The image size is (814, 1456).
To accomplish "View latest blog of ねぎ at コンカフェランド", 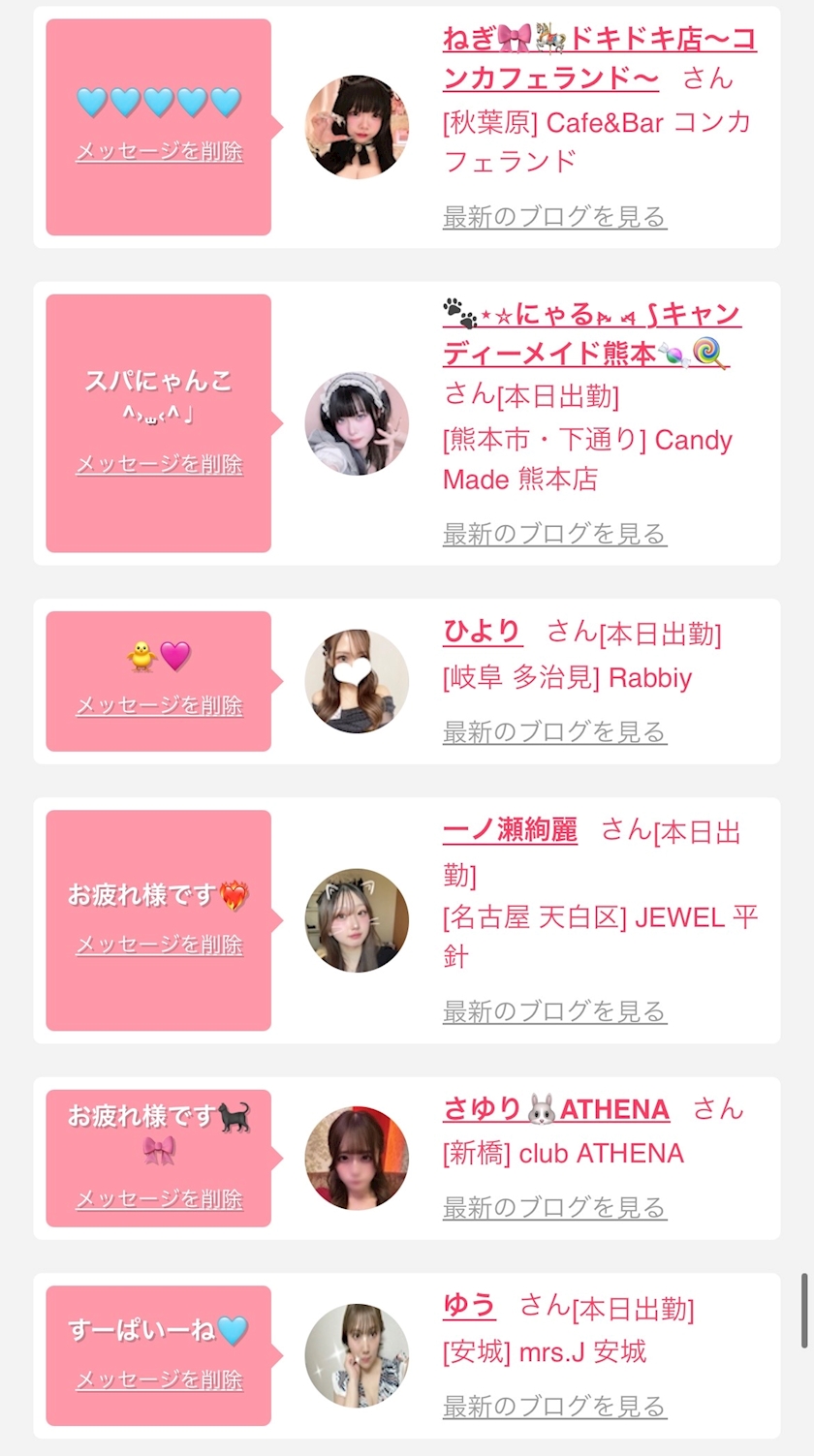I will (x=554, y=216).
